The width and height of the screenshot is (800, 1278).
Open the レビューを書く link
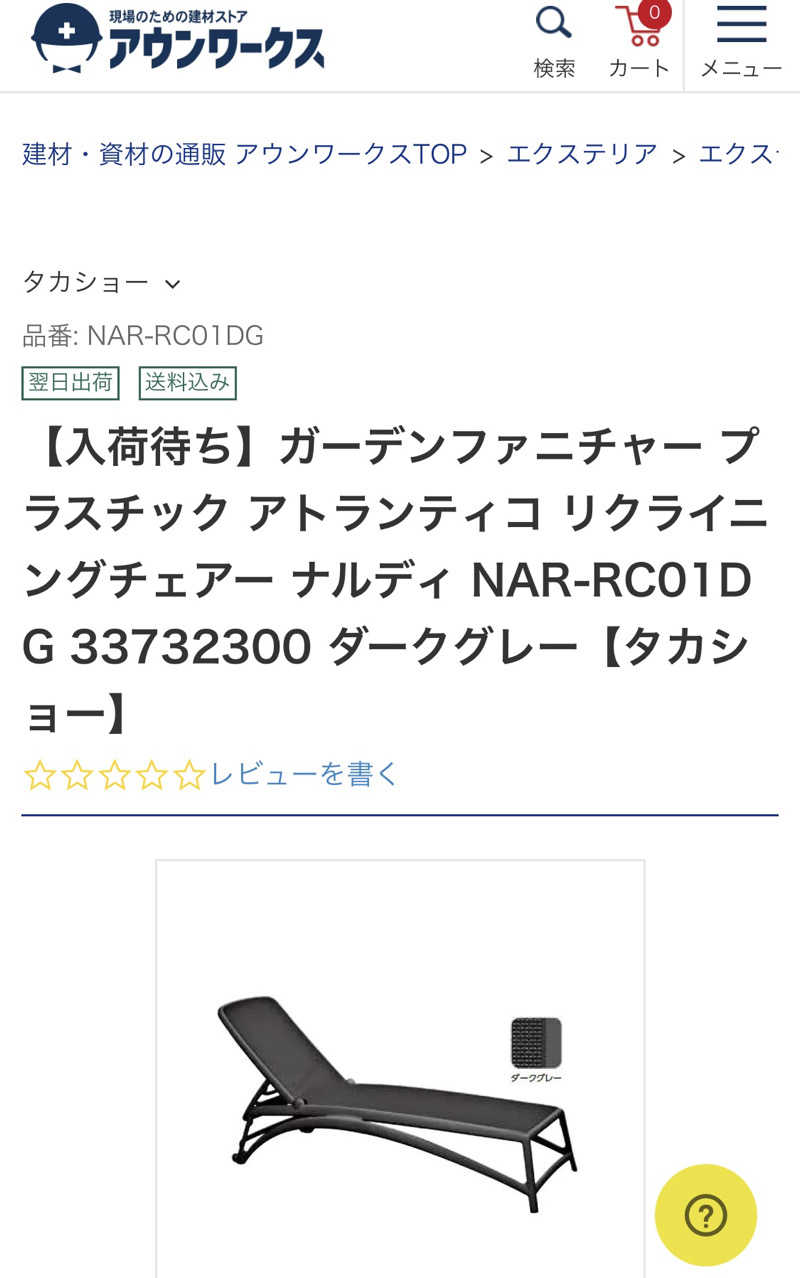click(x=298, y=772)
